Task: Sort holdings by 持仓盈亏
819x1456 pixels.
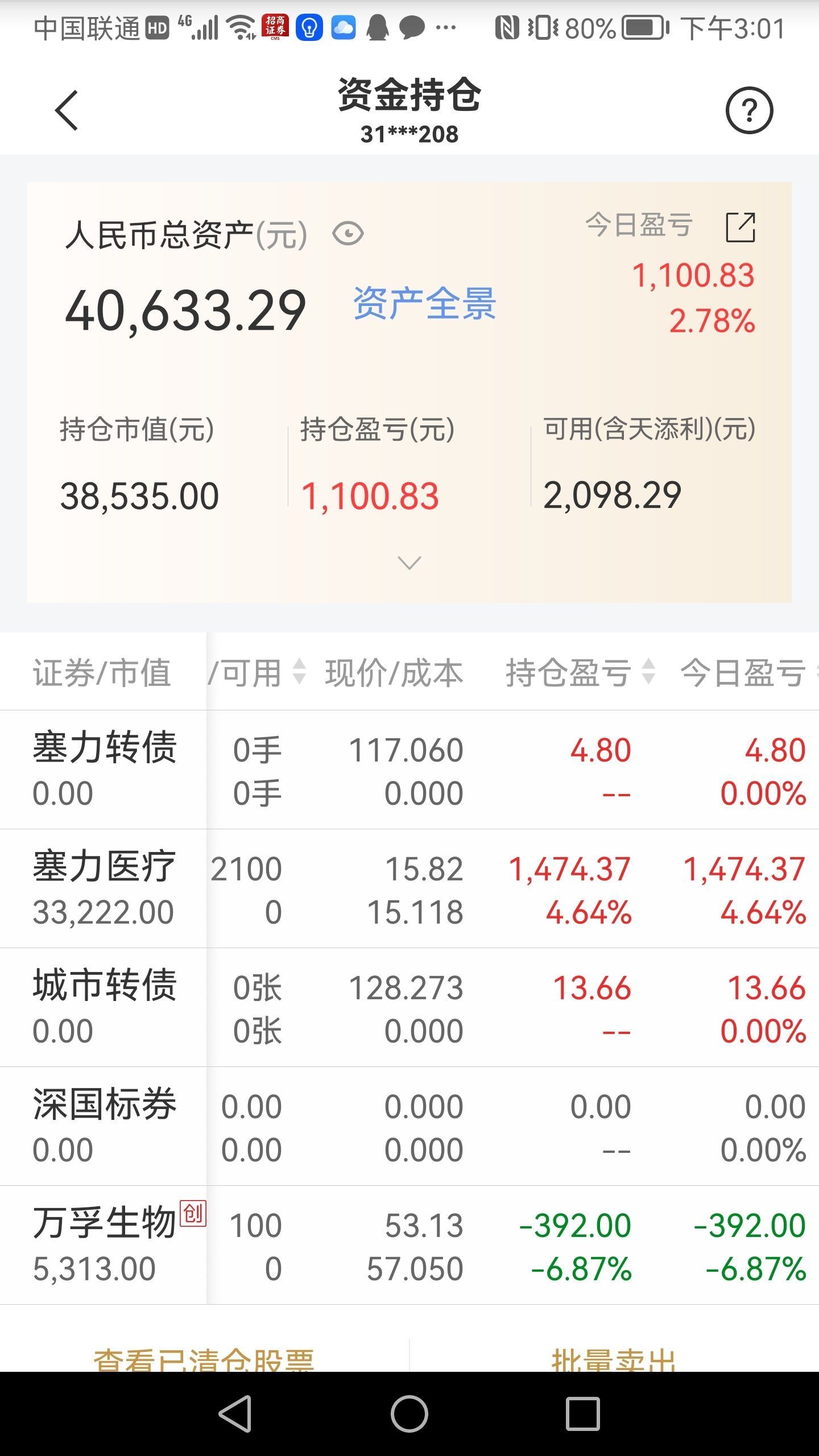Action: [x=580, y=672]
